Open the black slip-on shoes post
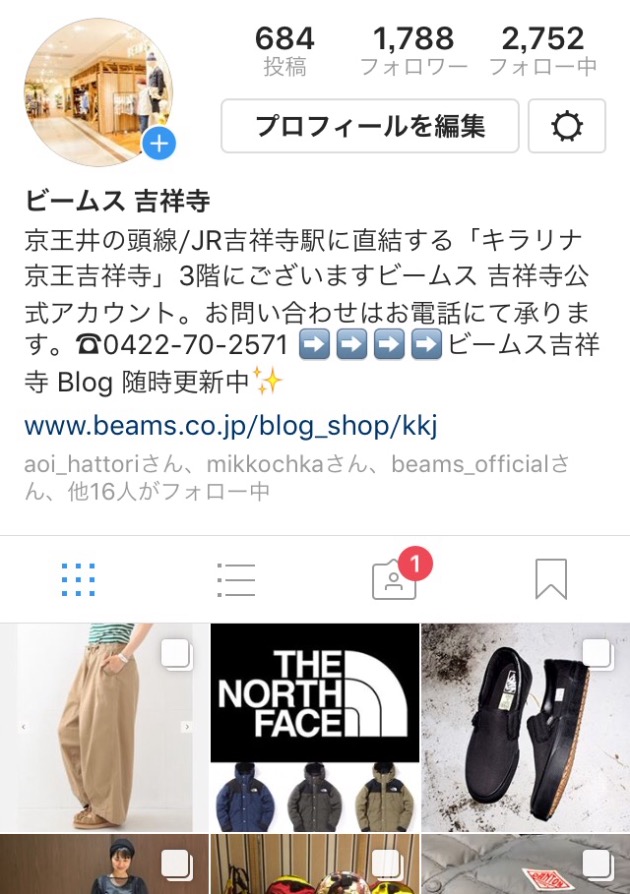Image resolution: width=630 pixels, height=894 pixels. [x=525, y=728]
